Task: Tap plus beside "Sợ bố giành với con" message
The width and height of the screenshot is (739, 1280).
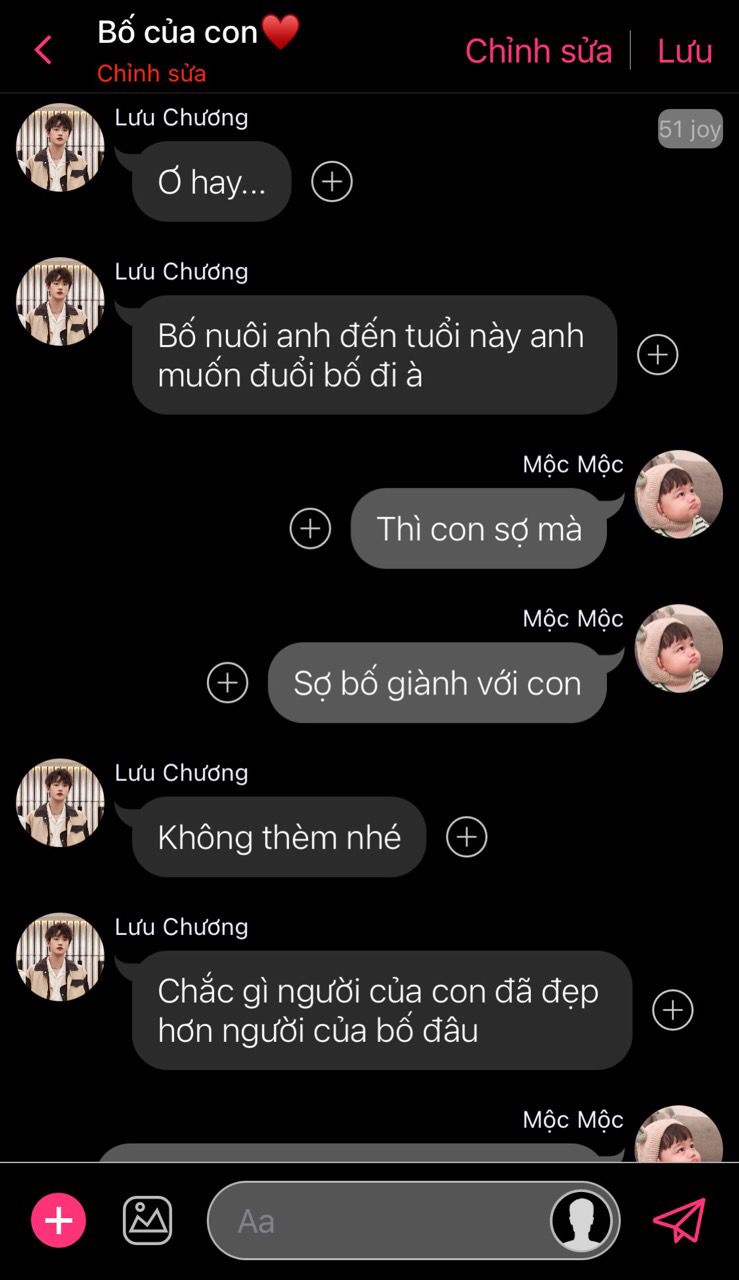Action: (227, 682)
